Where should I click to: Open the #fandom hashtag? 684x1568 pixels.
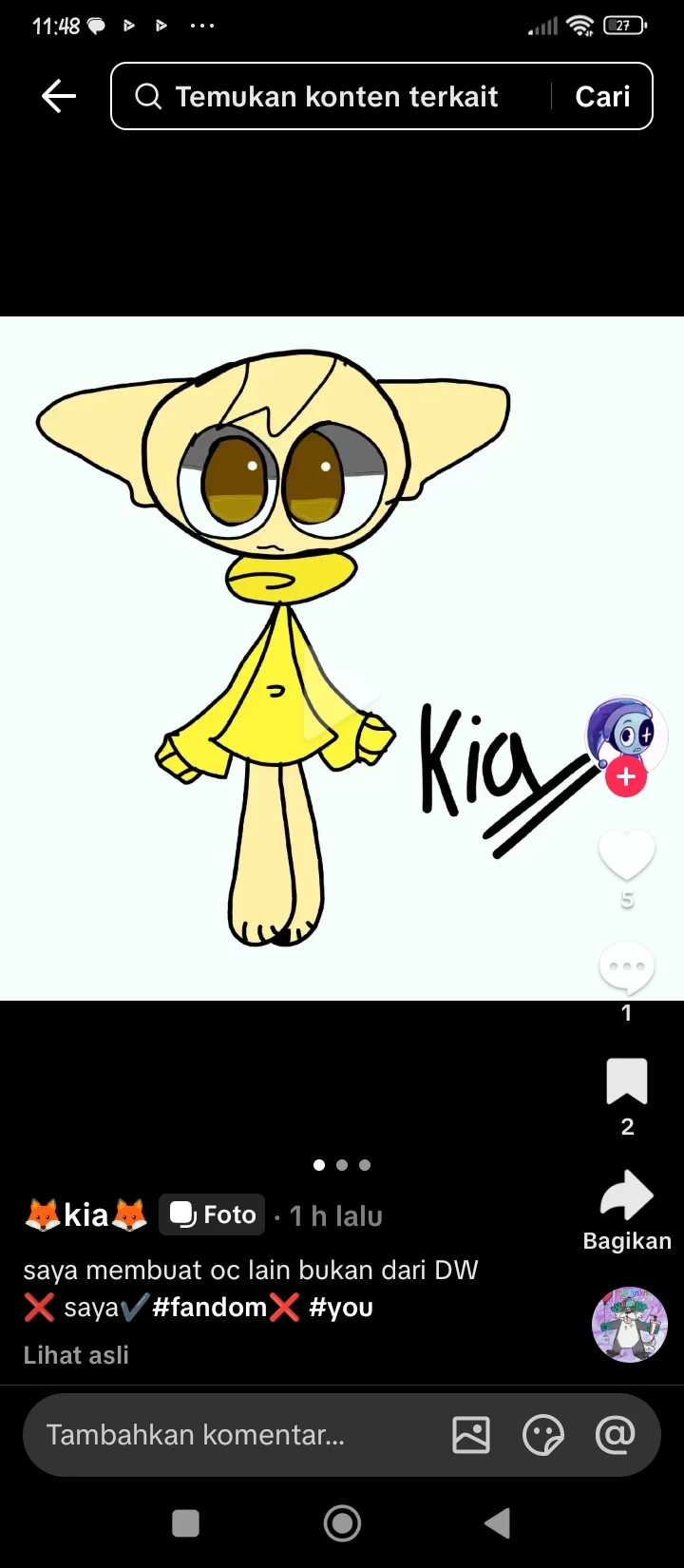coord(209,1308)
